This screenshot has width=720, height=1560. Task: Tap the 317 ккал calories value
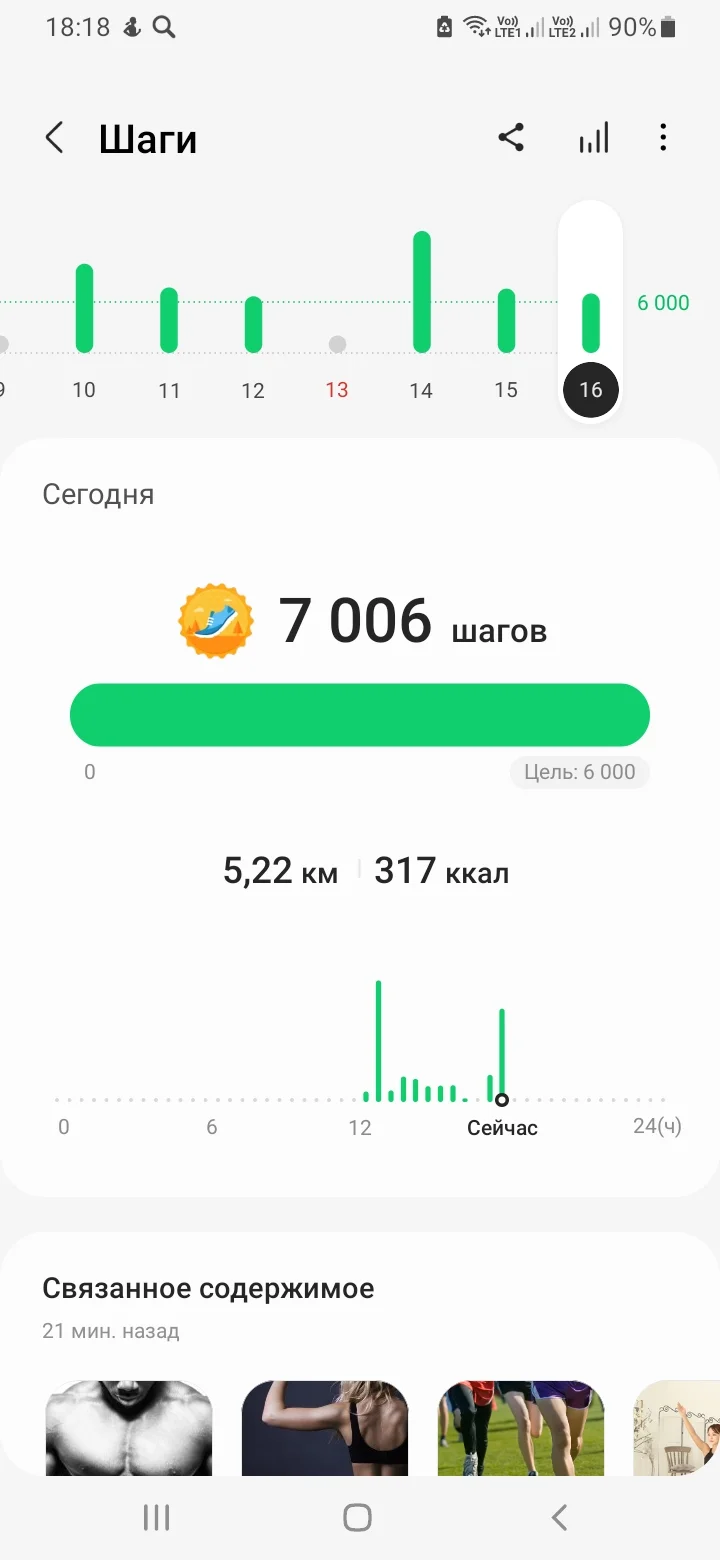pyautogui.click(x=441, y=870)
